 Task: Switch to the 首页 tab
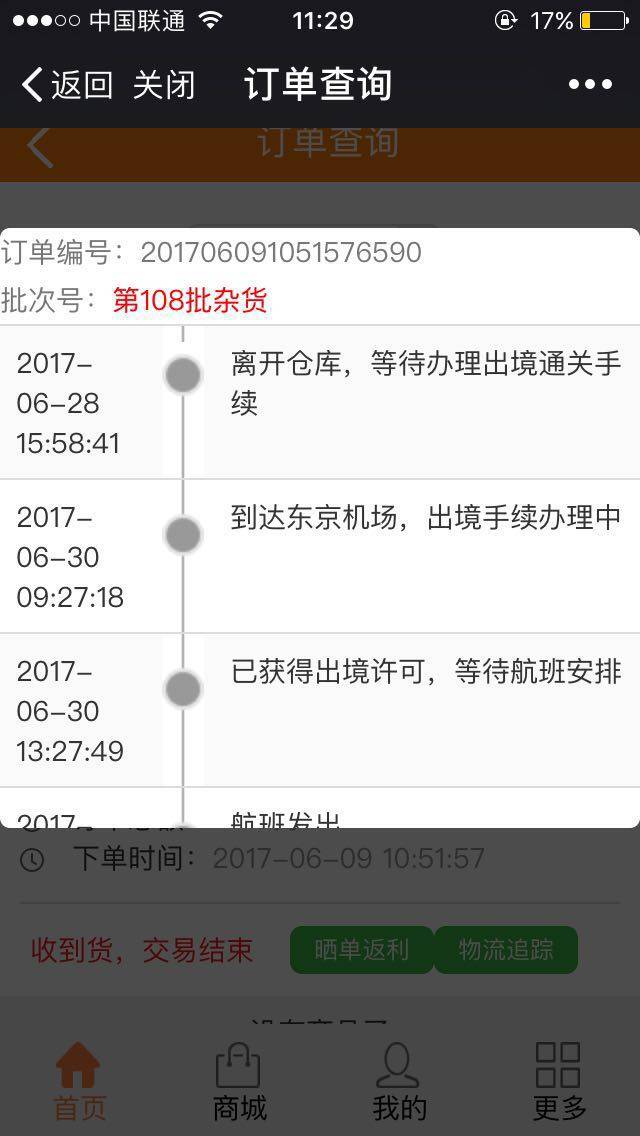(x=80, y=1080)
